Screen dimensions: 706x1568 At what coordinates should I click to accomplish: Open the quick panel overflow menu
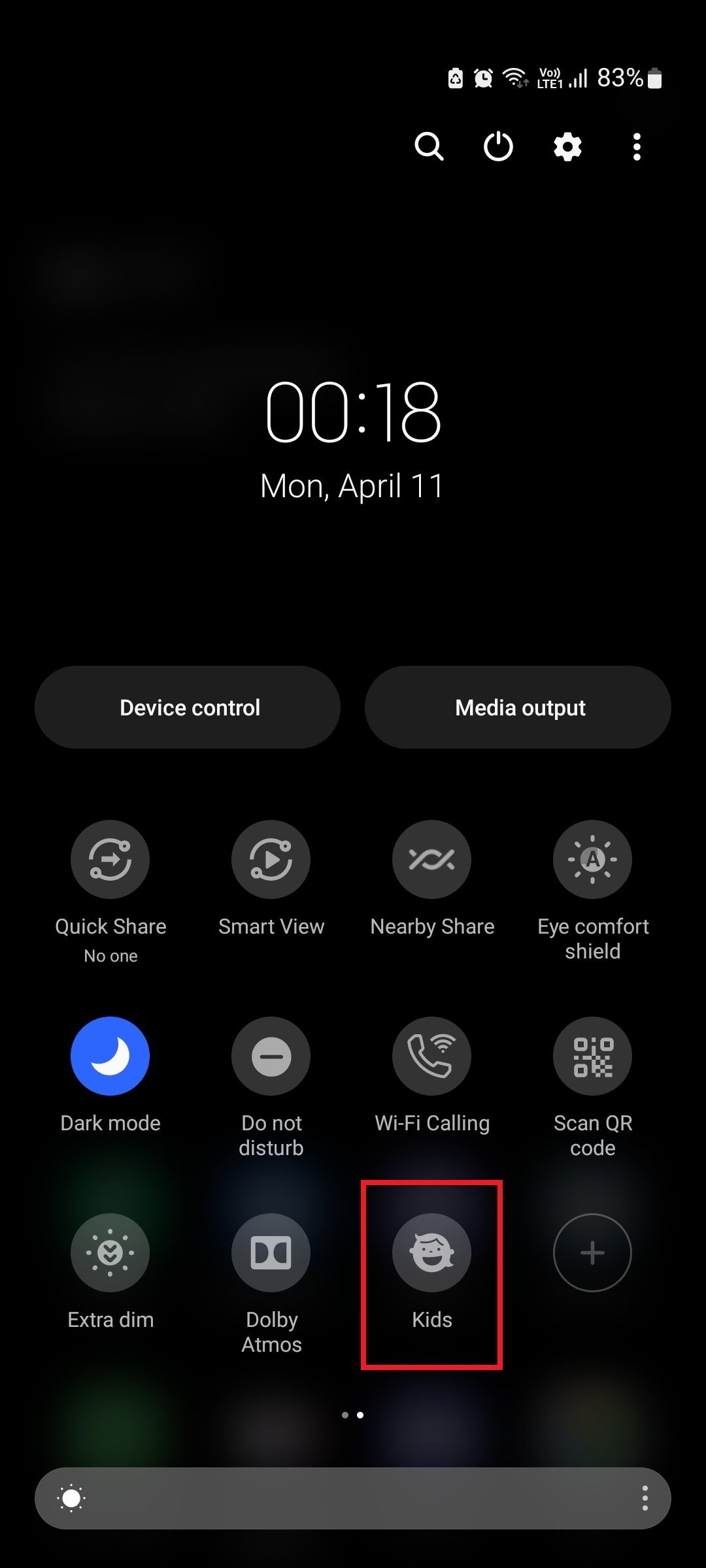pyautogui.click(x=637, y=146)
